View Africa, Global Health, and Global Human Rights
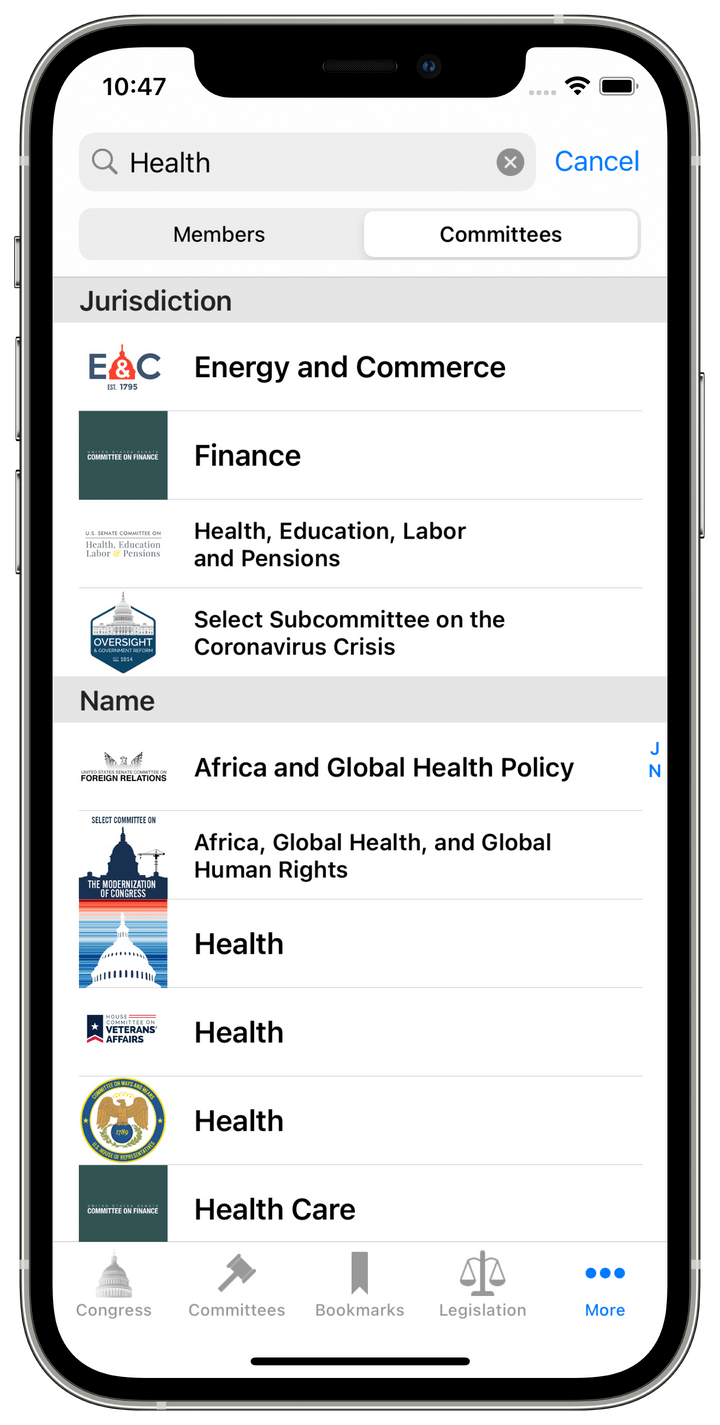Image resolution: width=720 pixels, height=1425 pixels. 372,856
